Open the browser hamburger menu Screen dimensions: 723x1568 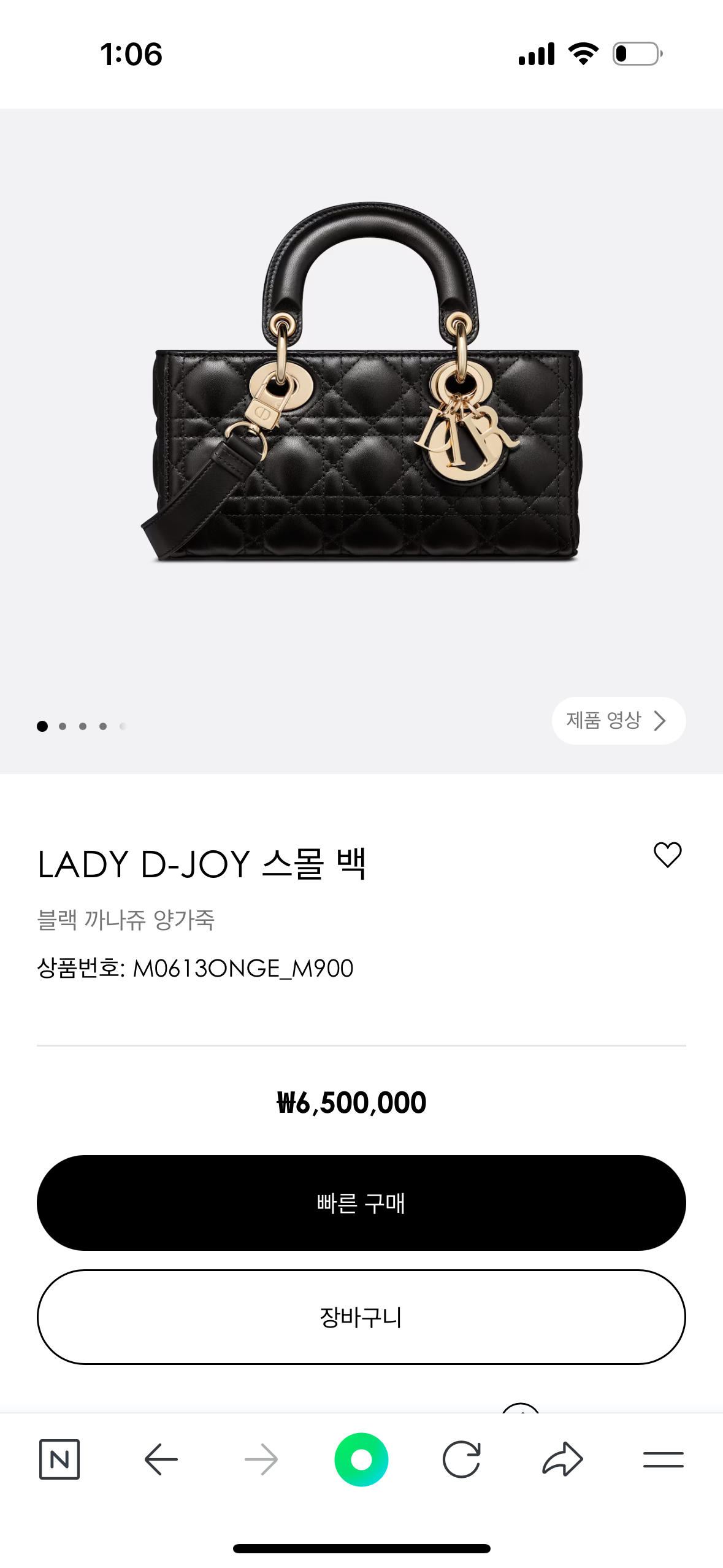(663, 1459)
